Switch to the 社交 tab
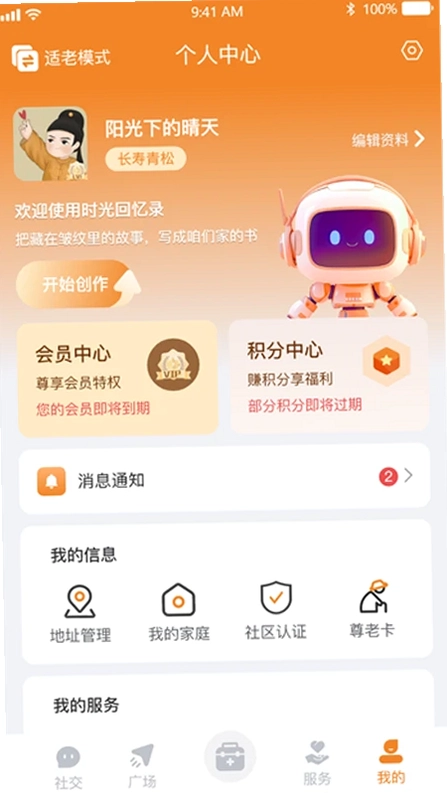Viewport: 447px width, 795px height. 68,768
